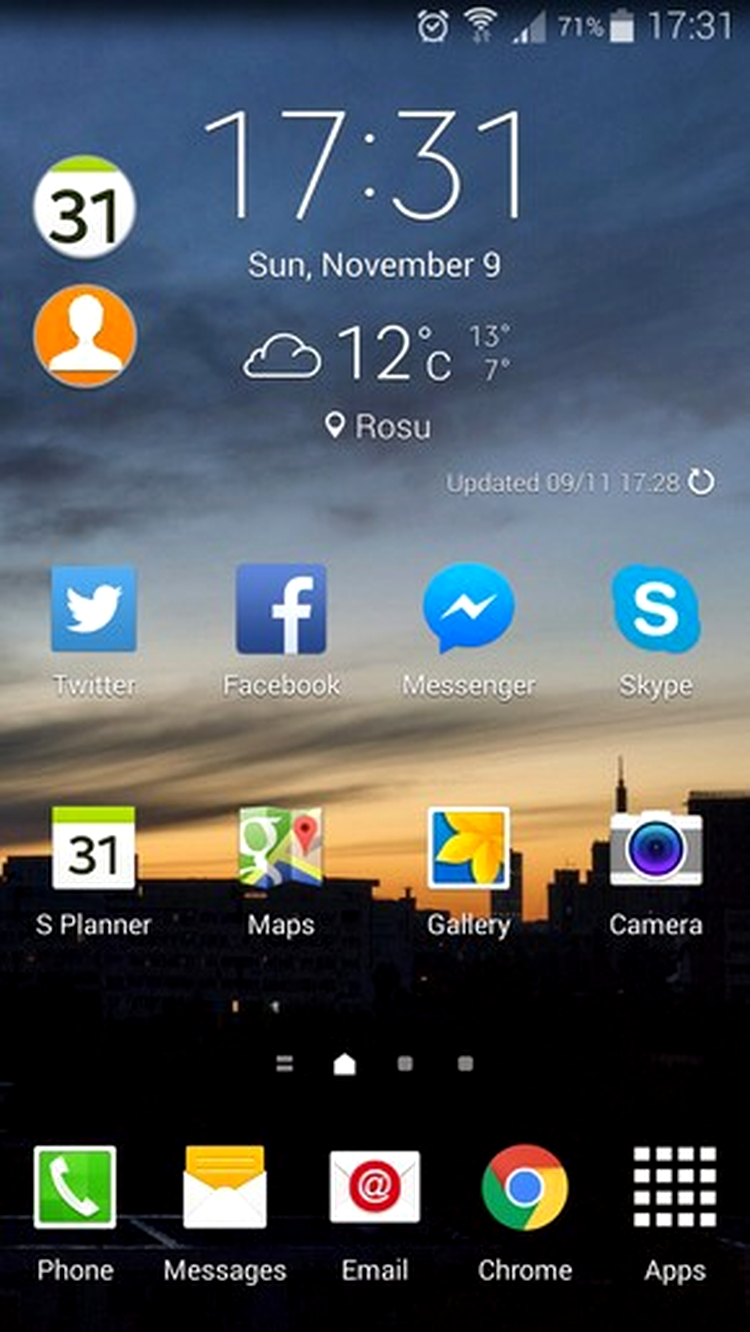Launch Chrome browser
Viewport: 750px width, 1332px height.
pos(525,1187)
